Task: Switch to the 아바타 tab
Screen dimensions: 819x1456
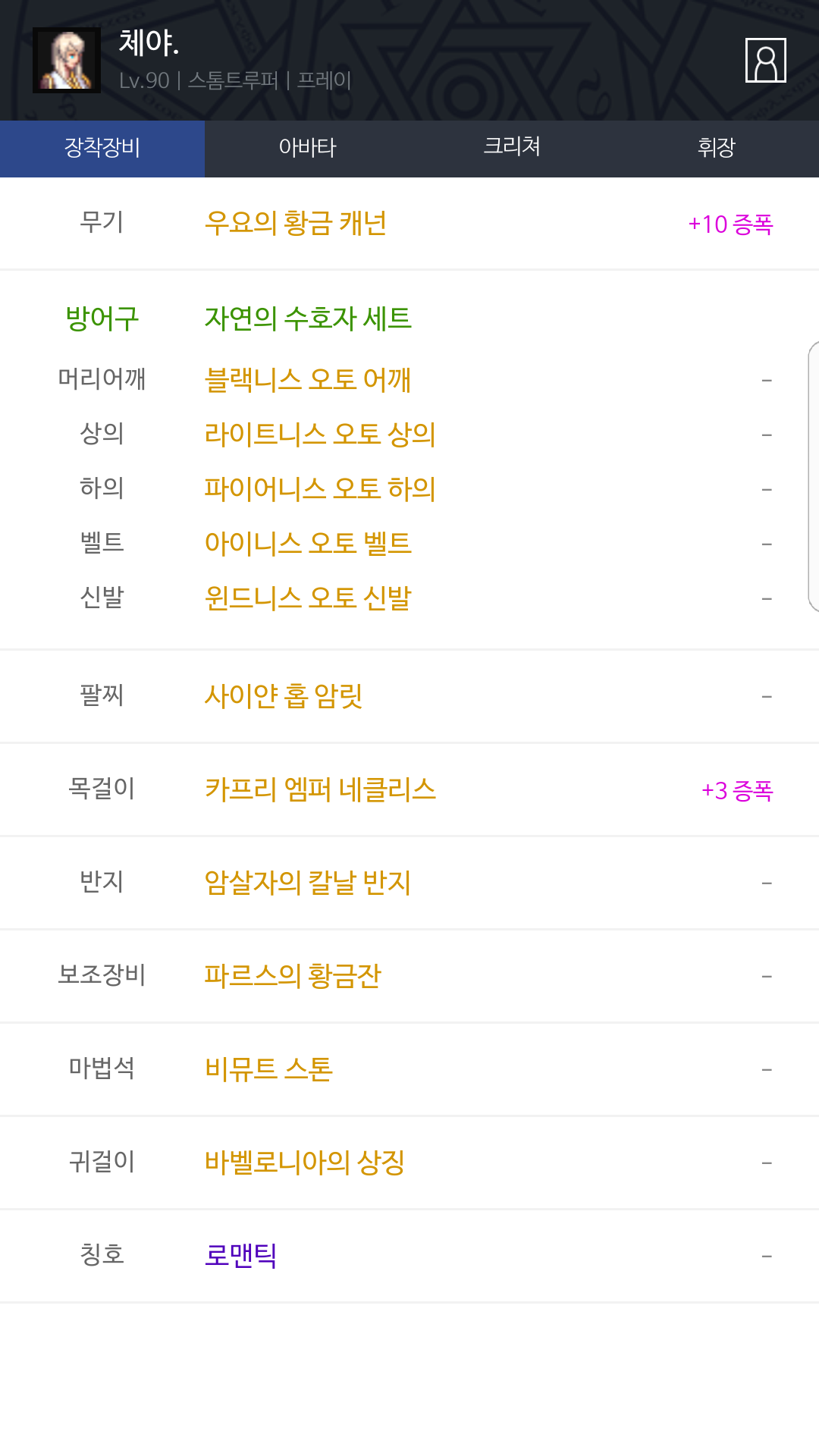Action: click(x=307, y=149)
